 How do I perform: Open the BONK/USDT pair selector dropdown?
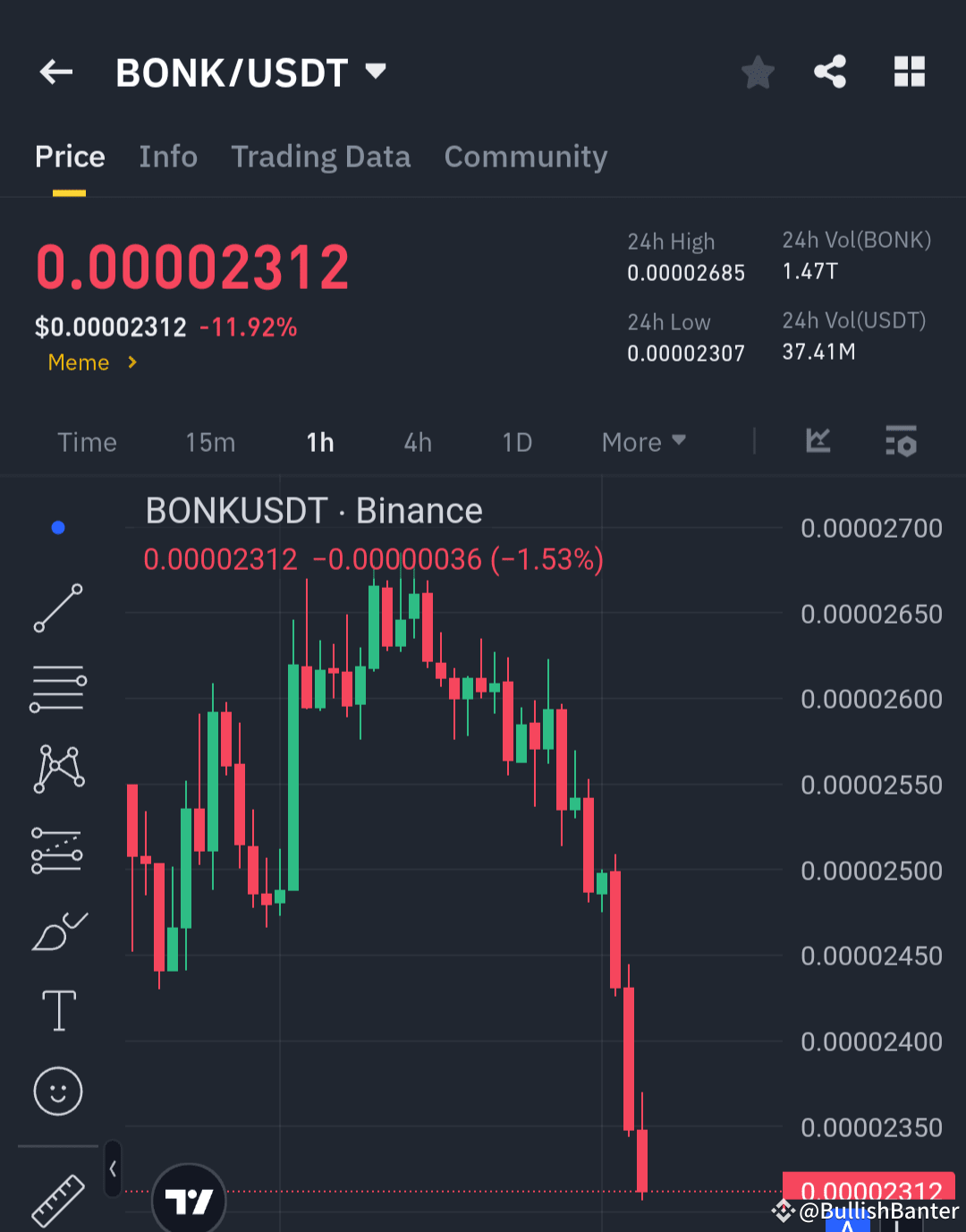pyautogui.click(x=251, y=72)
